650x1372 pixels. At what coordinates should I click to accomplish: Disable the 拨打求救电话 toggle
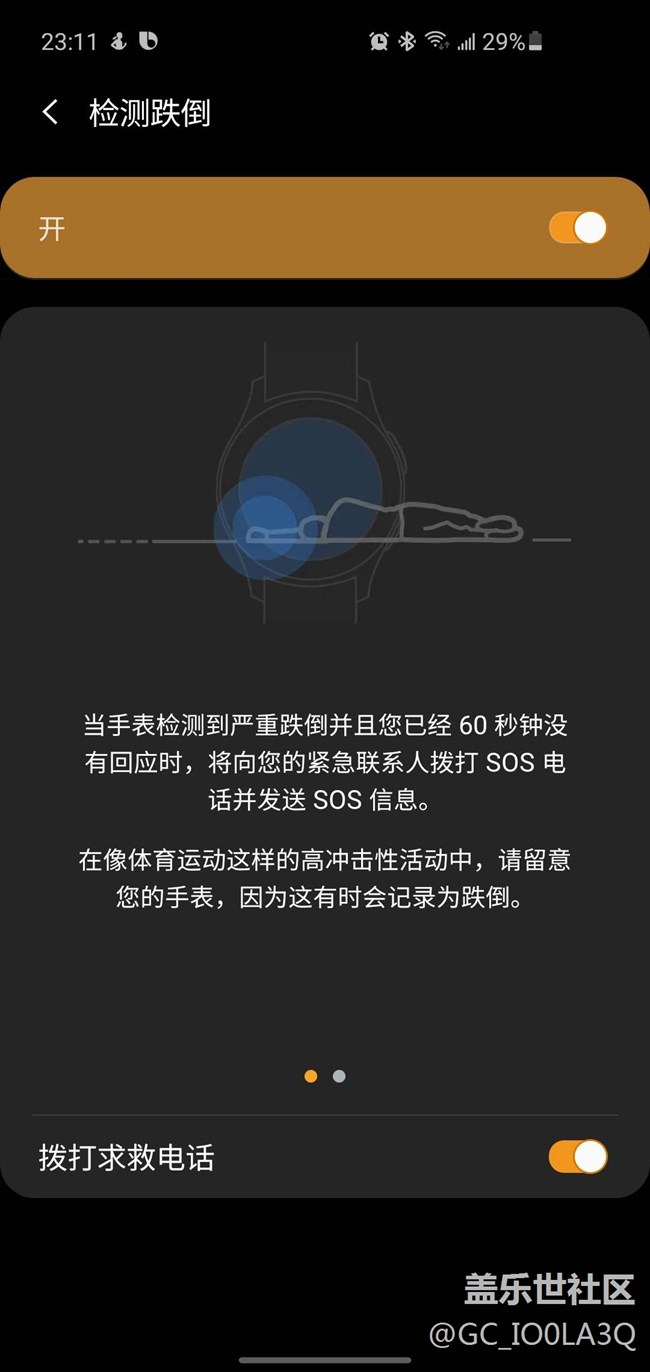(578, 1157)
